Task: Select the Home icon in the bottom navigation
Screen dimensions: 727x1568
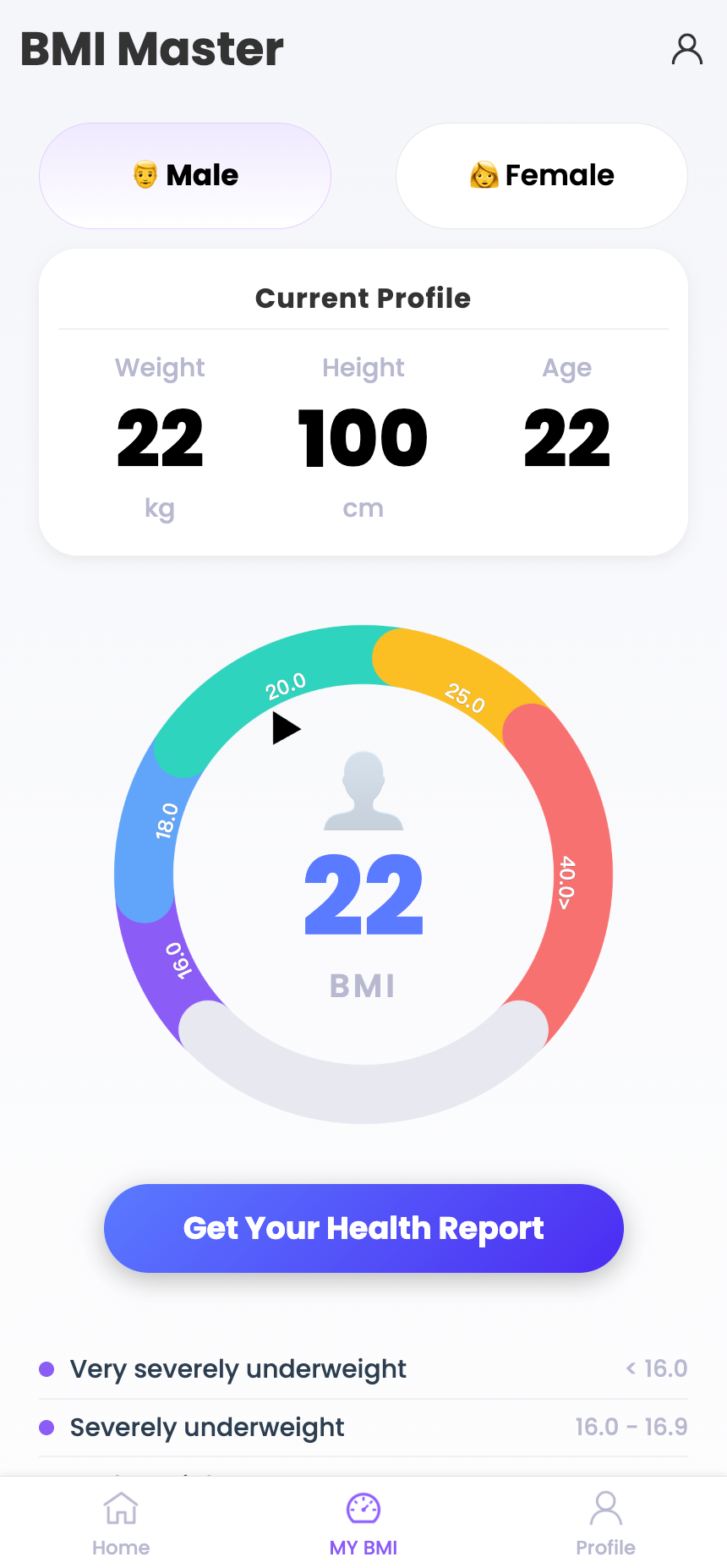Action: pyautogui.click(x=120, y=1508)
